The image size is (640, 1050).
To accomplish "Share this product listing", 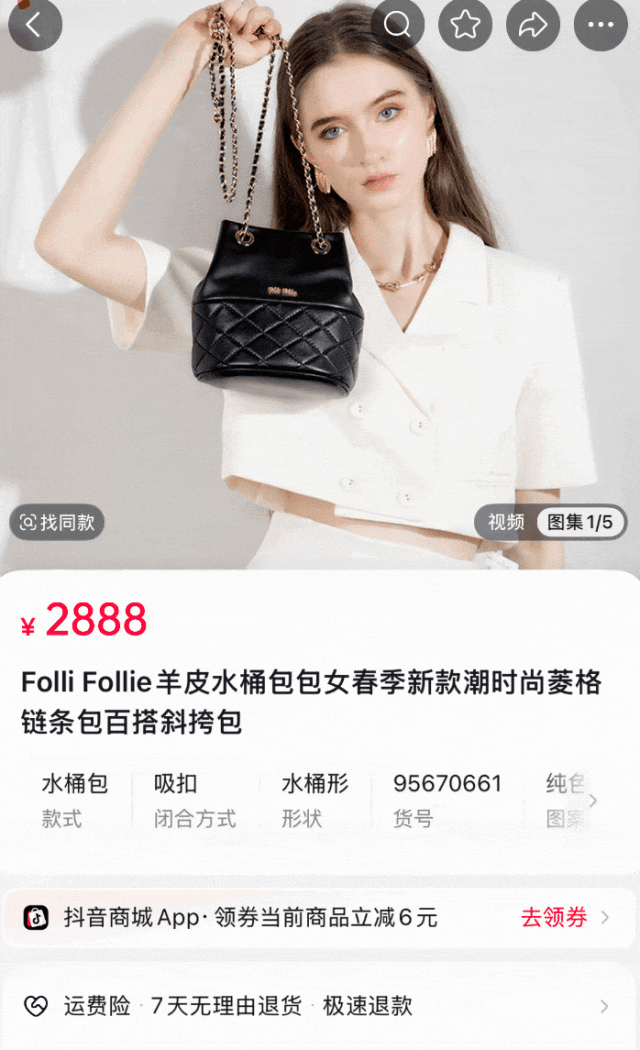I will click(533, 25).
